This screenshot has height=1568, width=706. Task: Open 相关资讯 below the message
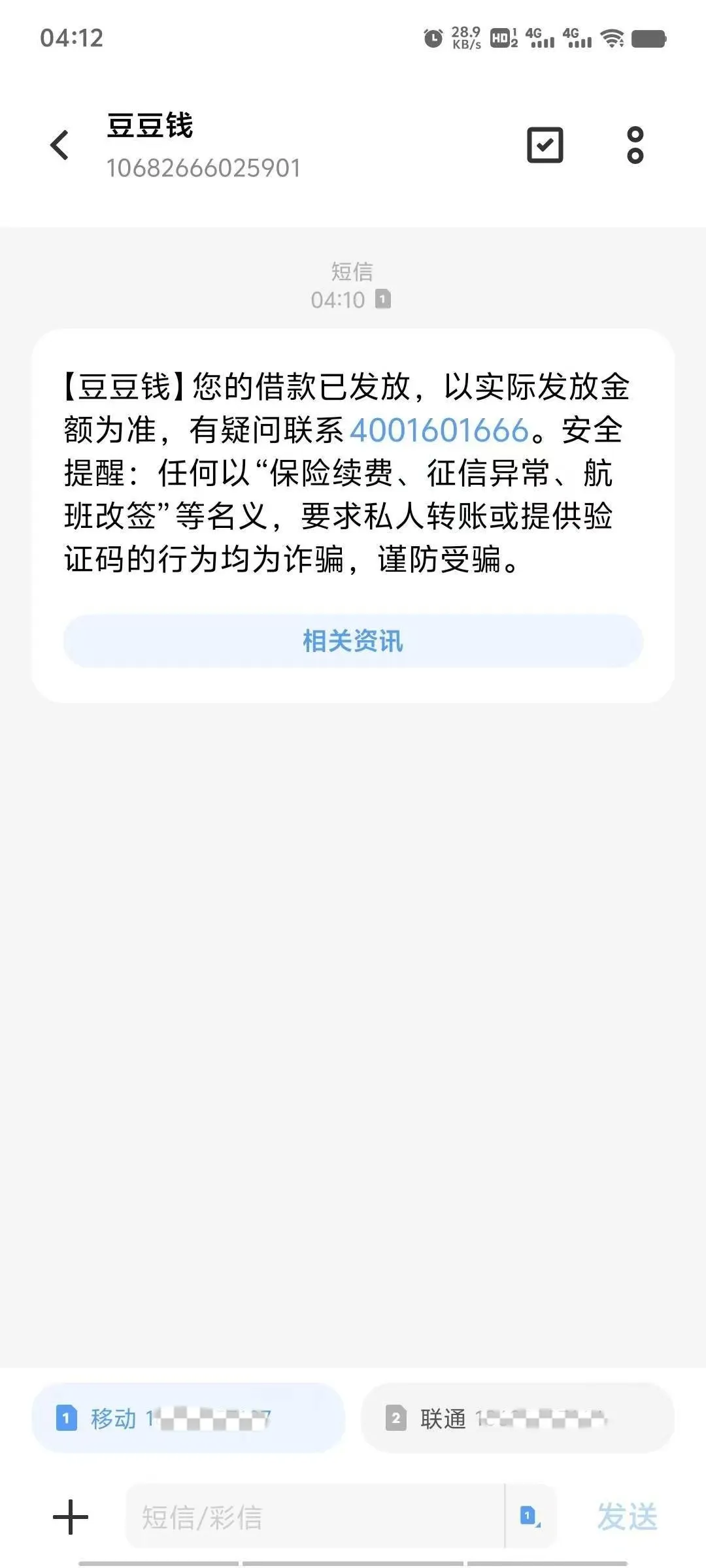click(x=353, y=641)
